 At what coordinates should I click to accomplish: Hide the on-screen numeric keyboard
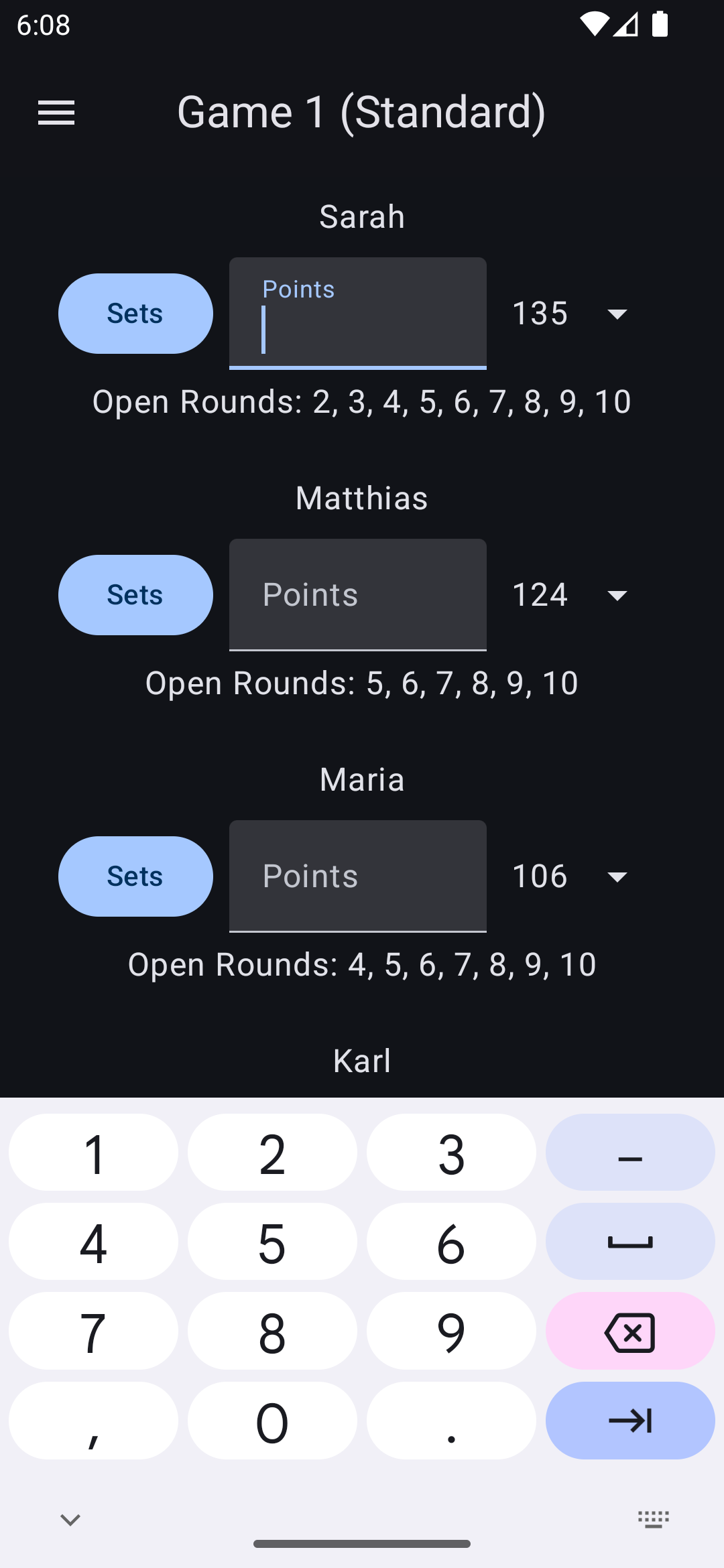tap(70, 1519)
